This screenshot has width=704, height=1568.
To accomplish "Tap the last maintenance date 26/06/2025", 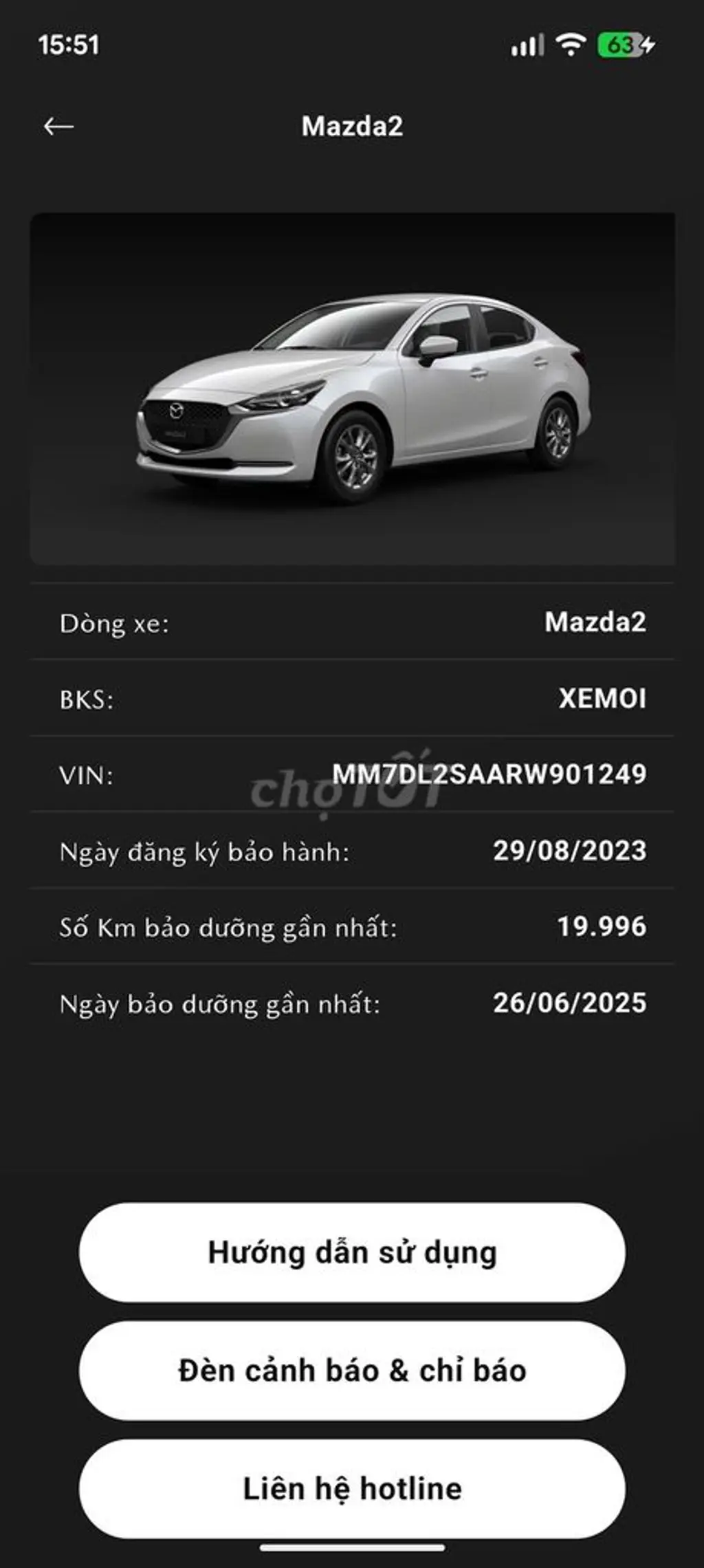I will click(571, 1002).
